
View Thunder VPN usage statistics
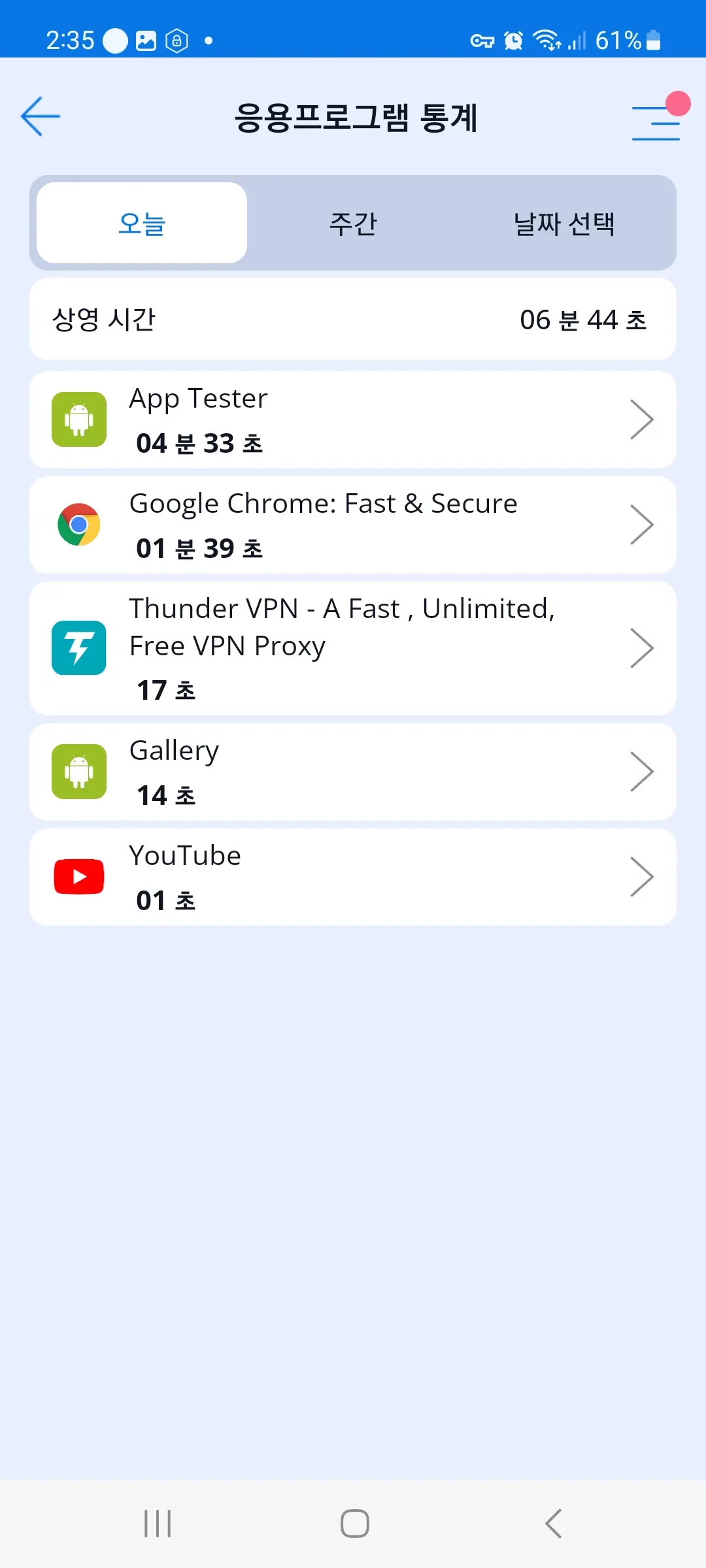(353, 648)
